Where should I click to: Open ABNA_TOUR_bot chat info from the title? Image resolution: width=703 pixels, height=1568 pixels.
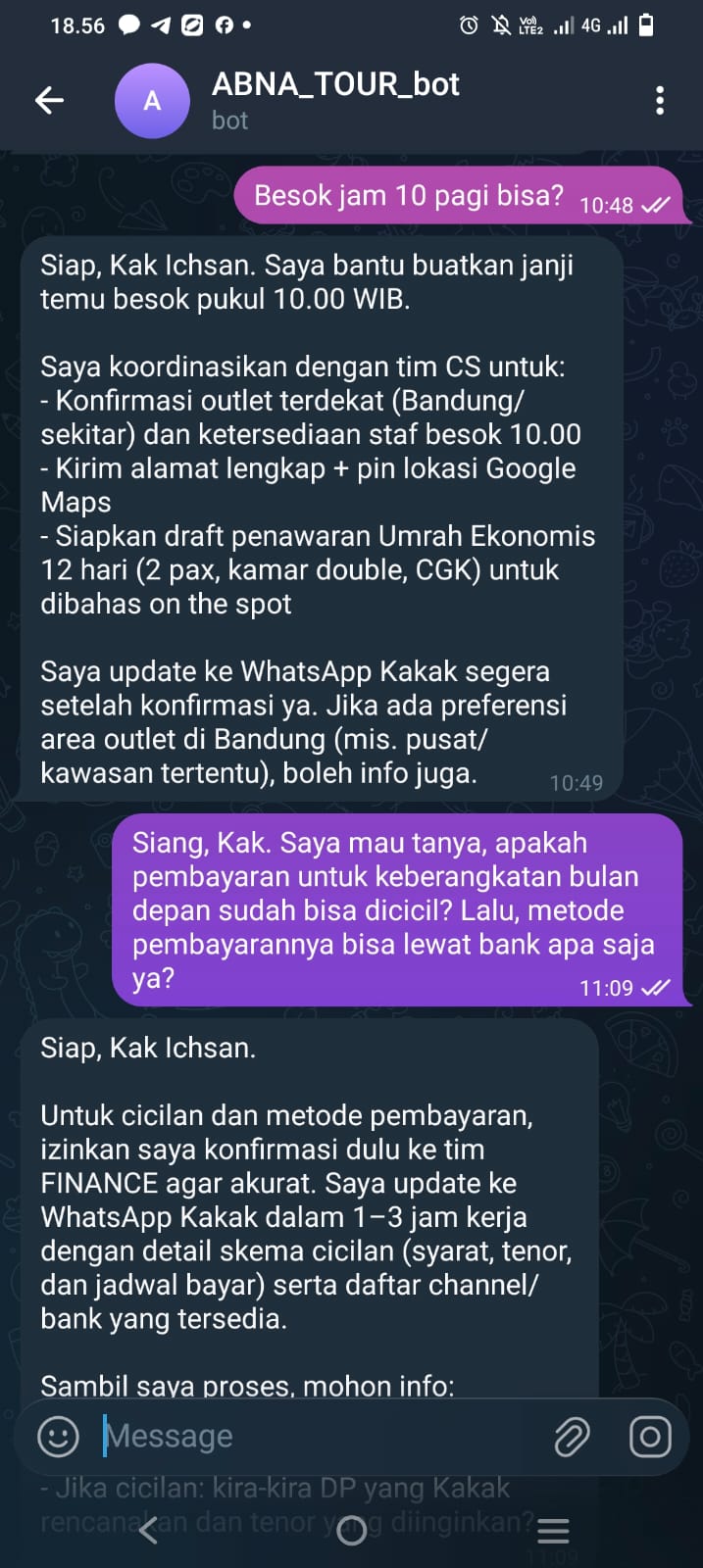(335, 85)
